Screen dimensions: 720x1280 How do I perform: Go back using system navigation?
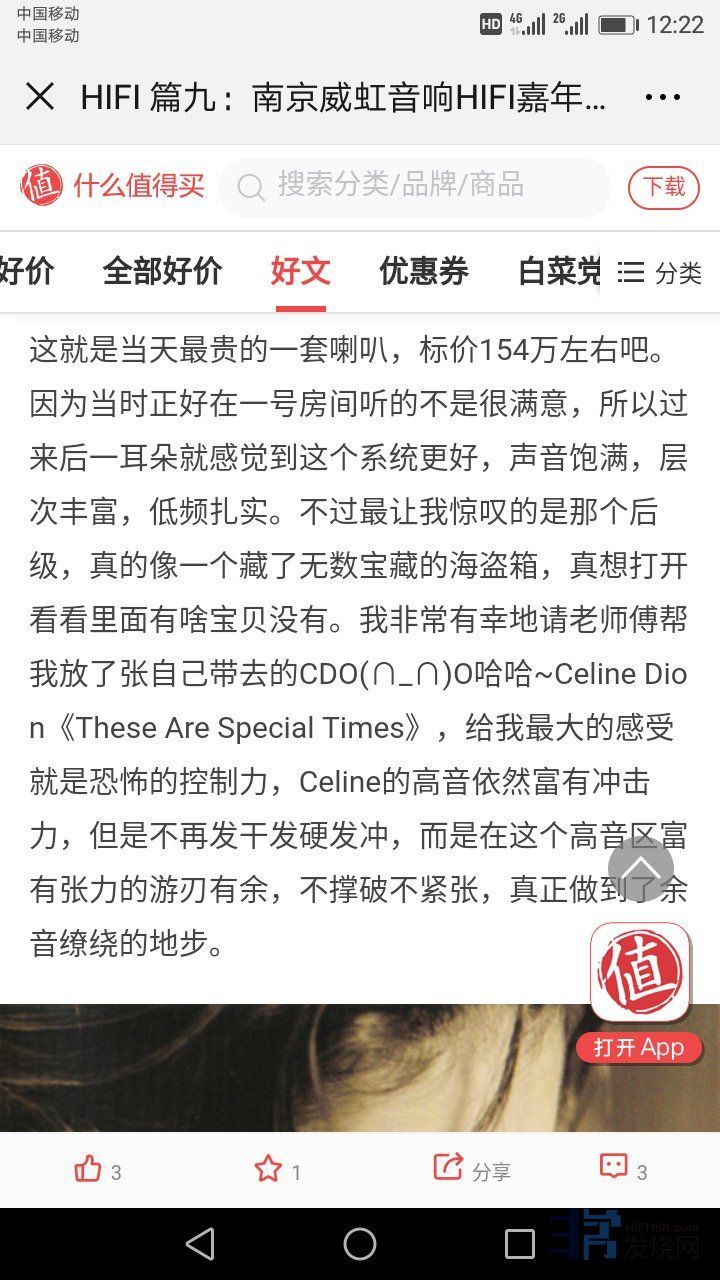(200, 1244)
